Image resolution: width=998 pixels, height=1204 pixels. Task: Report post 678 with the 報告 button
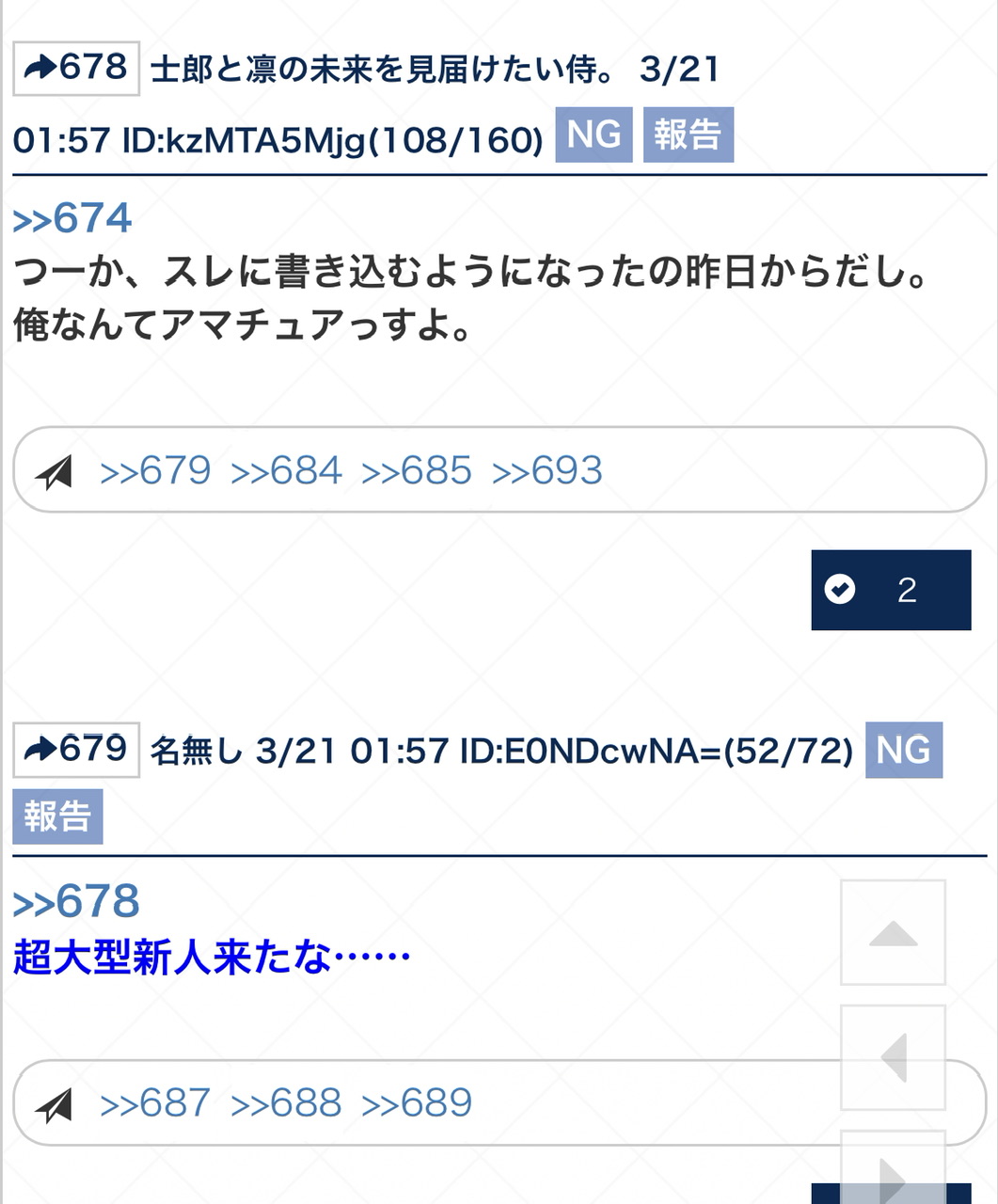[x=688, y=135]
